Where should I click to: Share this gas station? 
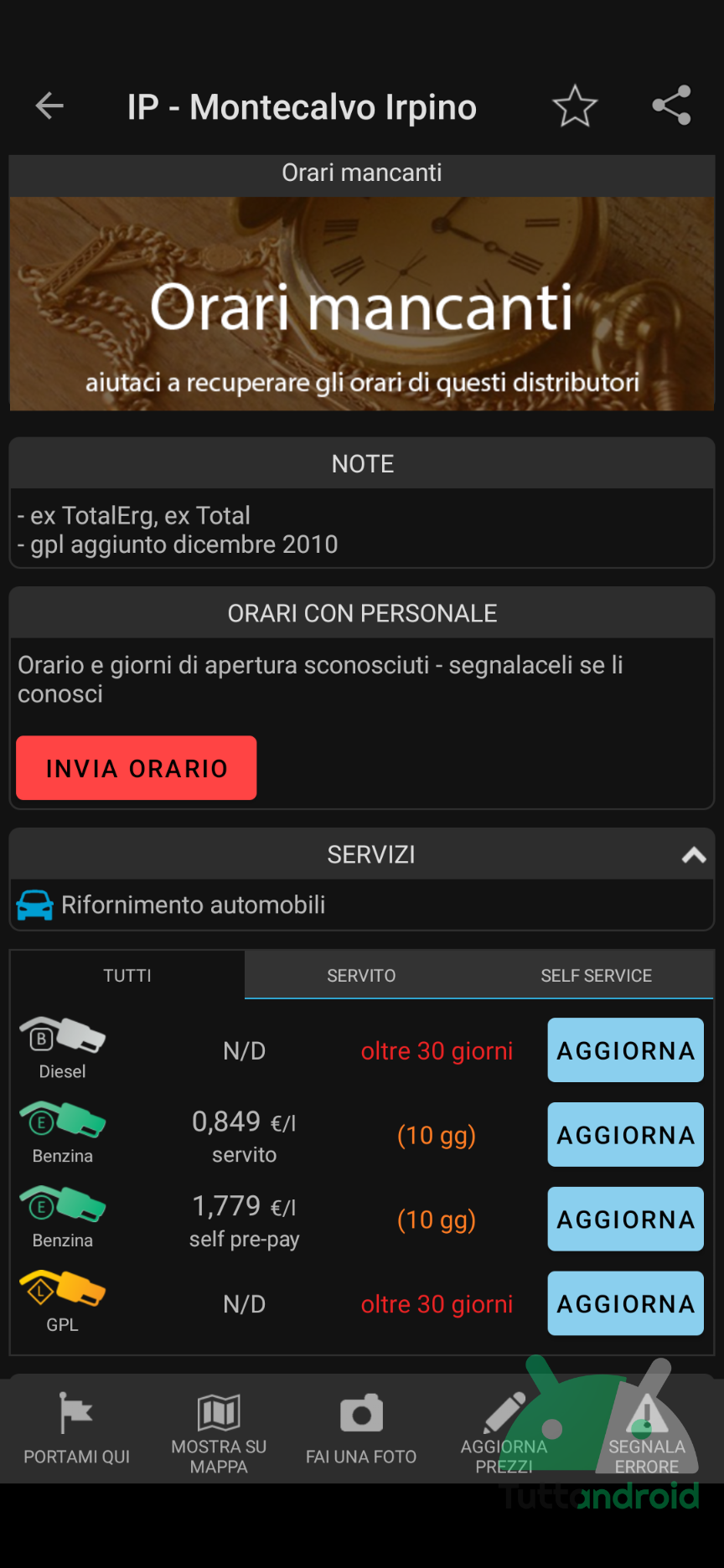click(671, 106)
